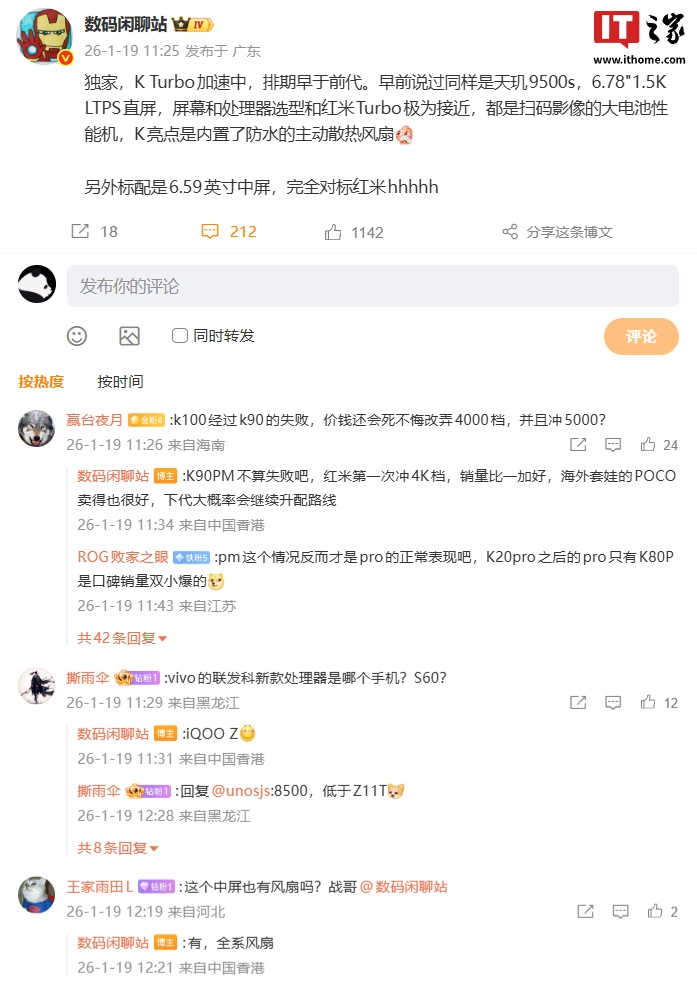Focus the 发布你的评论 comment field
The width and height of the screenshot is (697, 983).
coord(370,286)
